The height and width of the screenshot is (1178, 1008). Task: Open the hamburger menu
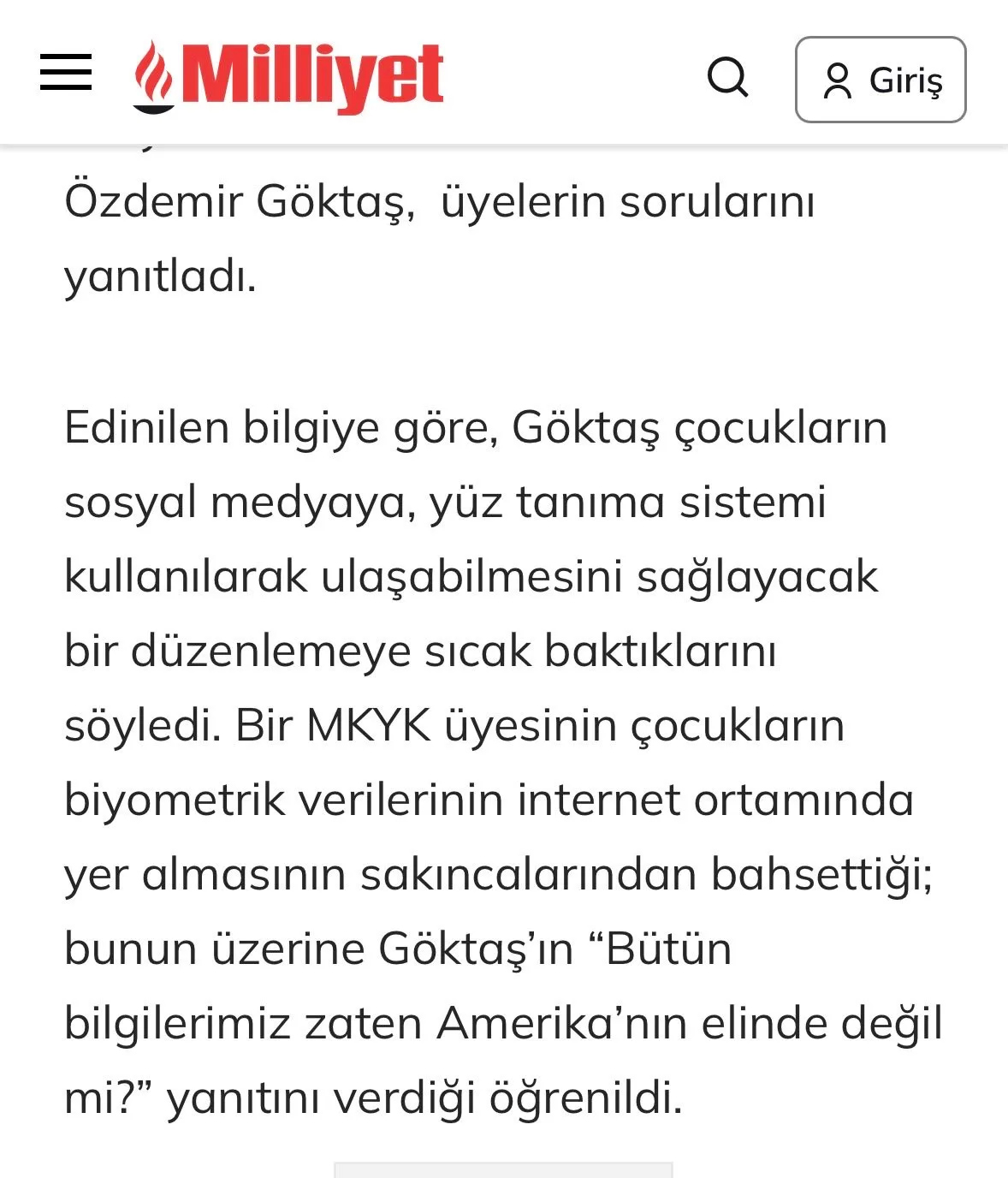click(x=66, y=73)
